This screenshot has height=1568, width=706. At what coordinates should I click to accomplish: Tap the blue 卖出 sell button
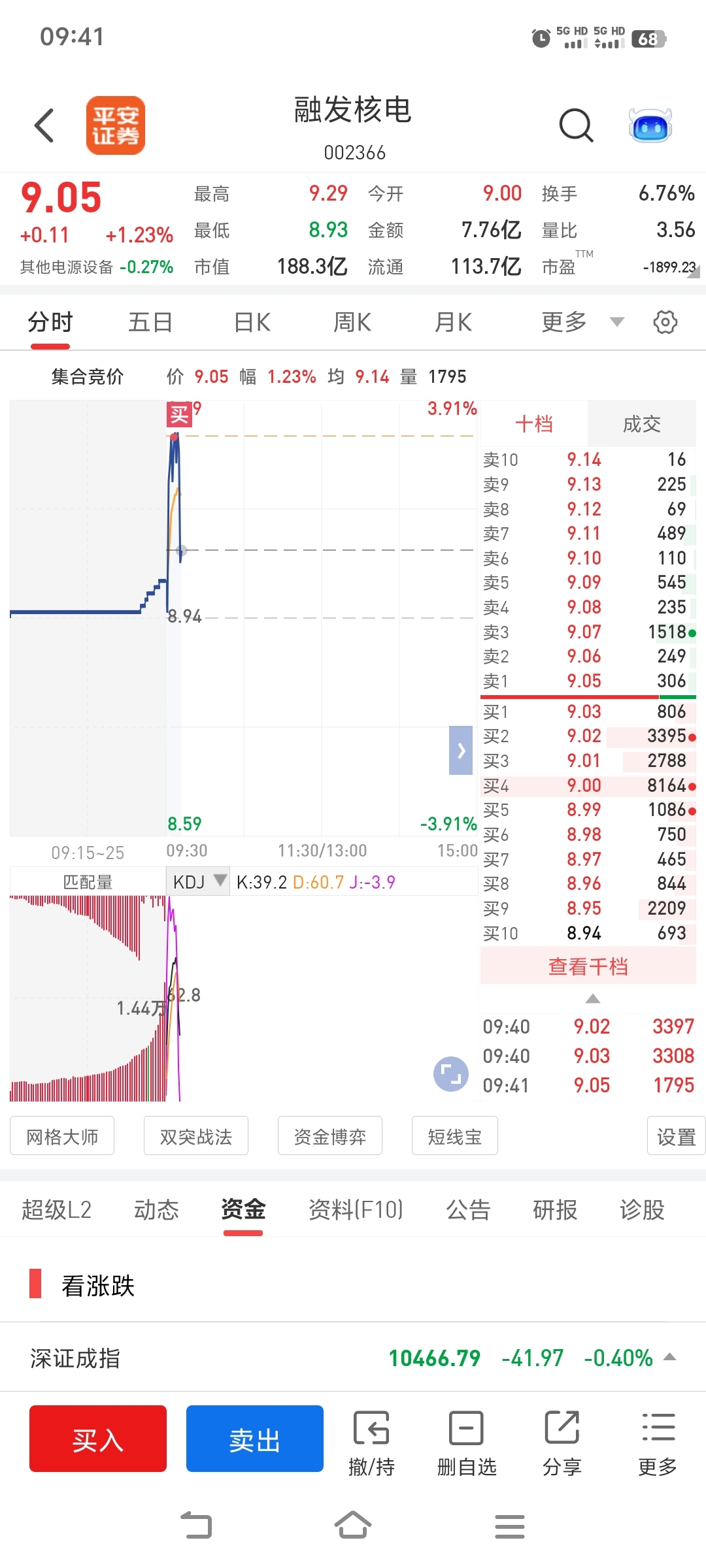pyautogui.click(x=255, y=1439)
